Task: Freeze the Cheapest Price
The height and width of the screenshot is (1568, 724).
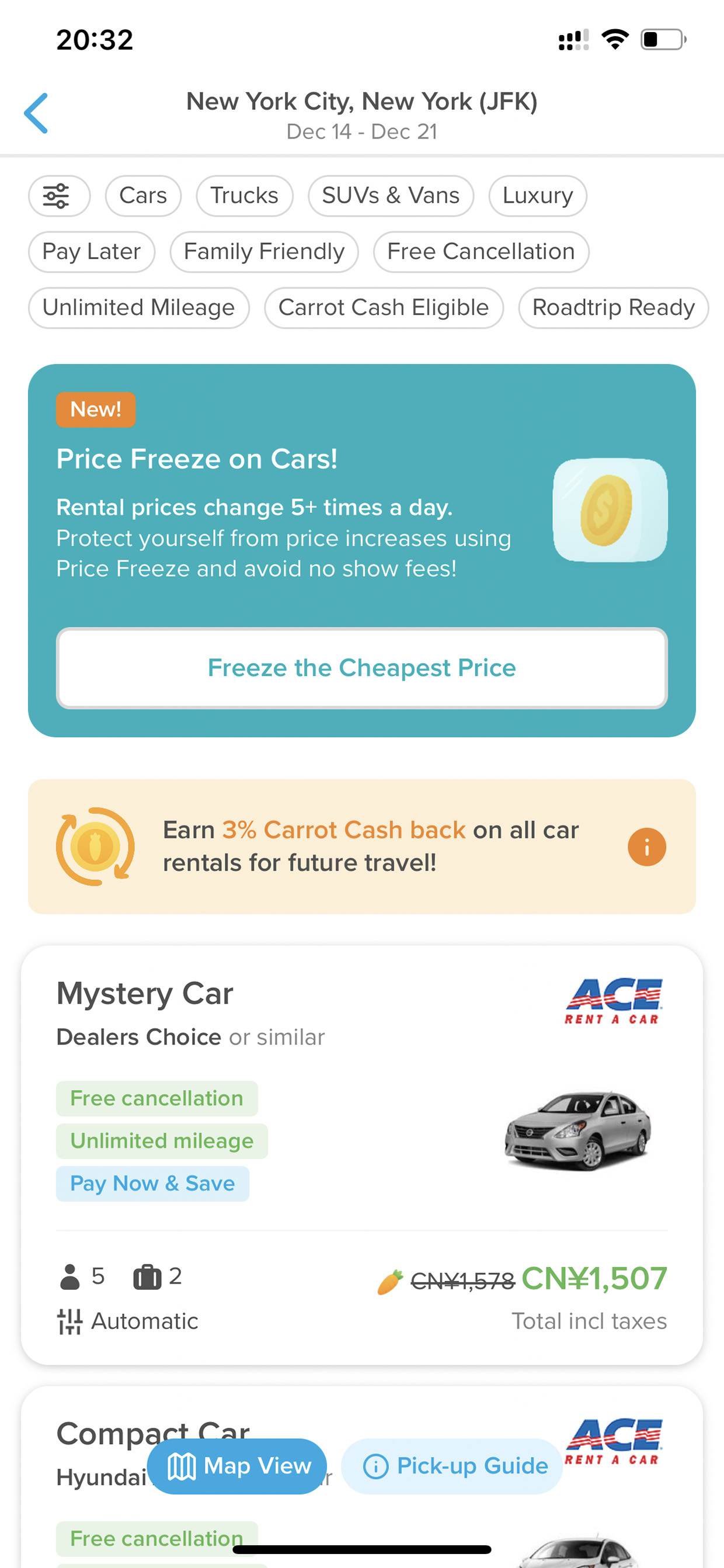Action: pos(362,668)
